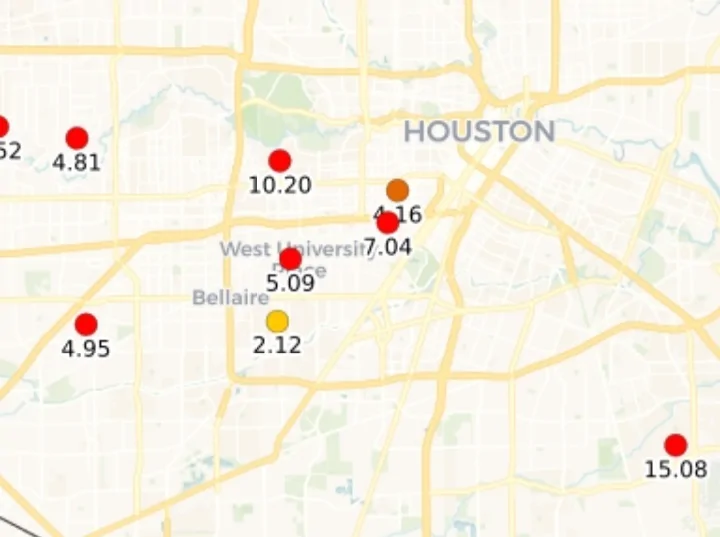Image resolution: width=720 pixels, height=537 pixels.
Task: Select the red marker labeled 10.20
Action: click(x=280, y=160)
